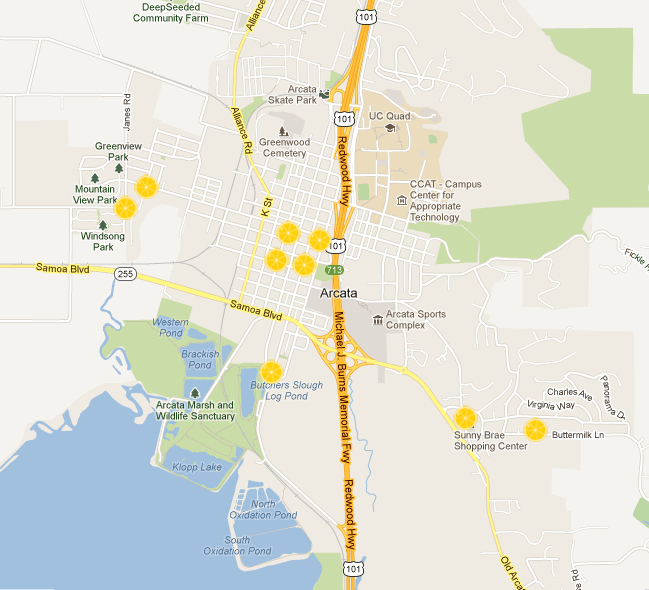Select the lemon marker next to the downtown 101 shield

coord(319,240)
